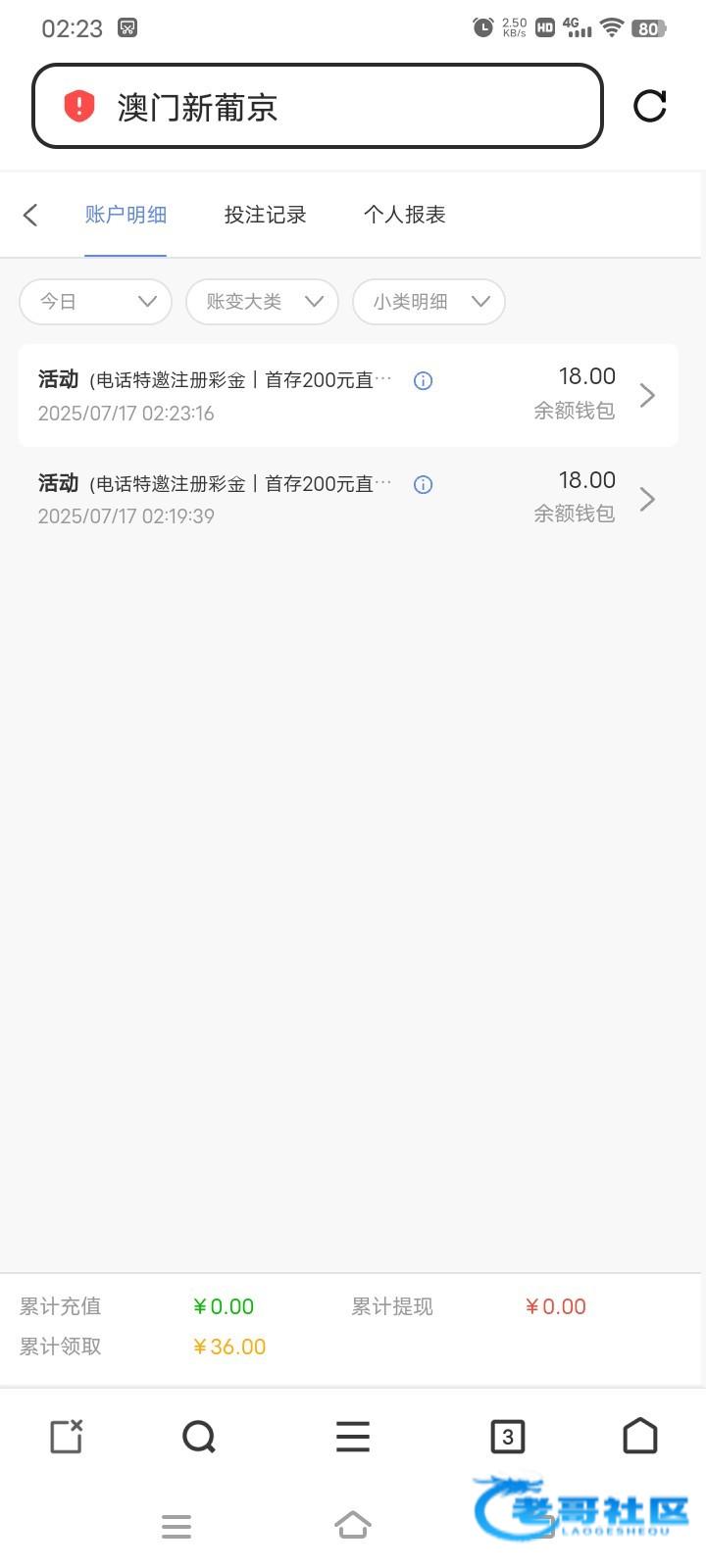Viewport: 706px width, 1568px height.
Task: Expand the 今日 date dropdown
Action: point(95,302)
